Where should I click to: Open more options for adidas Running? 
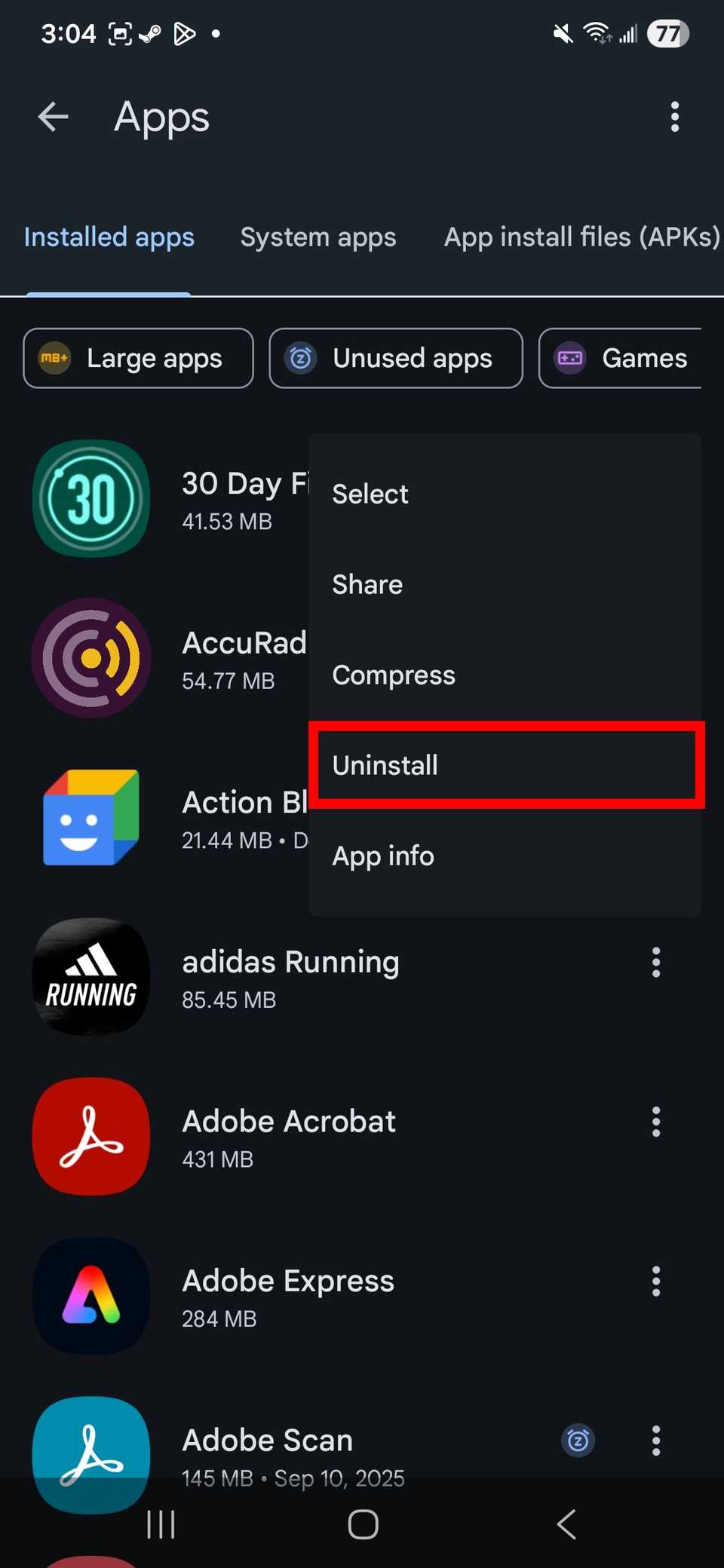tap(655, 963)
